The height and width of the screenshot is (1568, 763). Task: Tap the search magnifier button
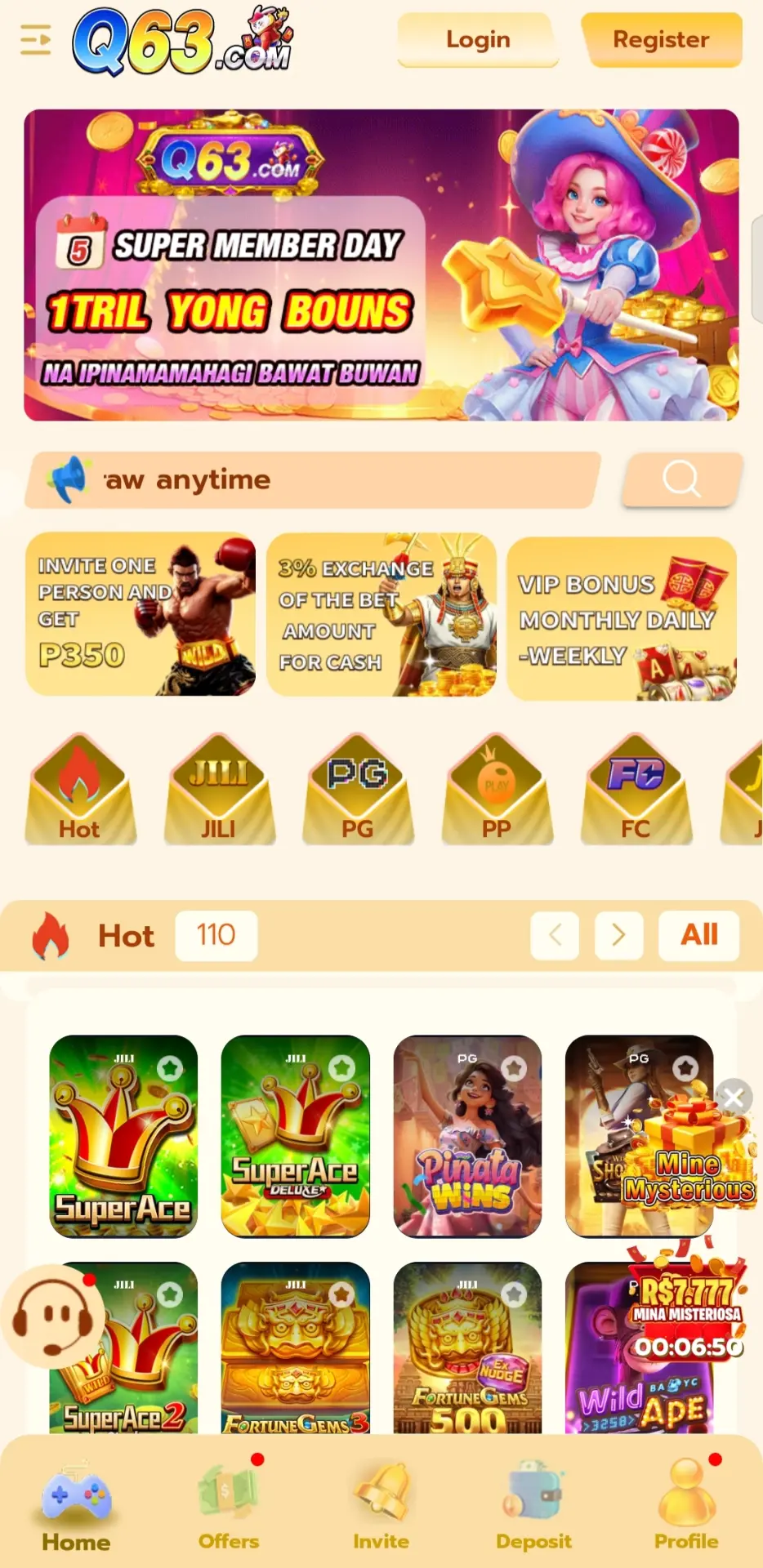coord(682,479)
